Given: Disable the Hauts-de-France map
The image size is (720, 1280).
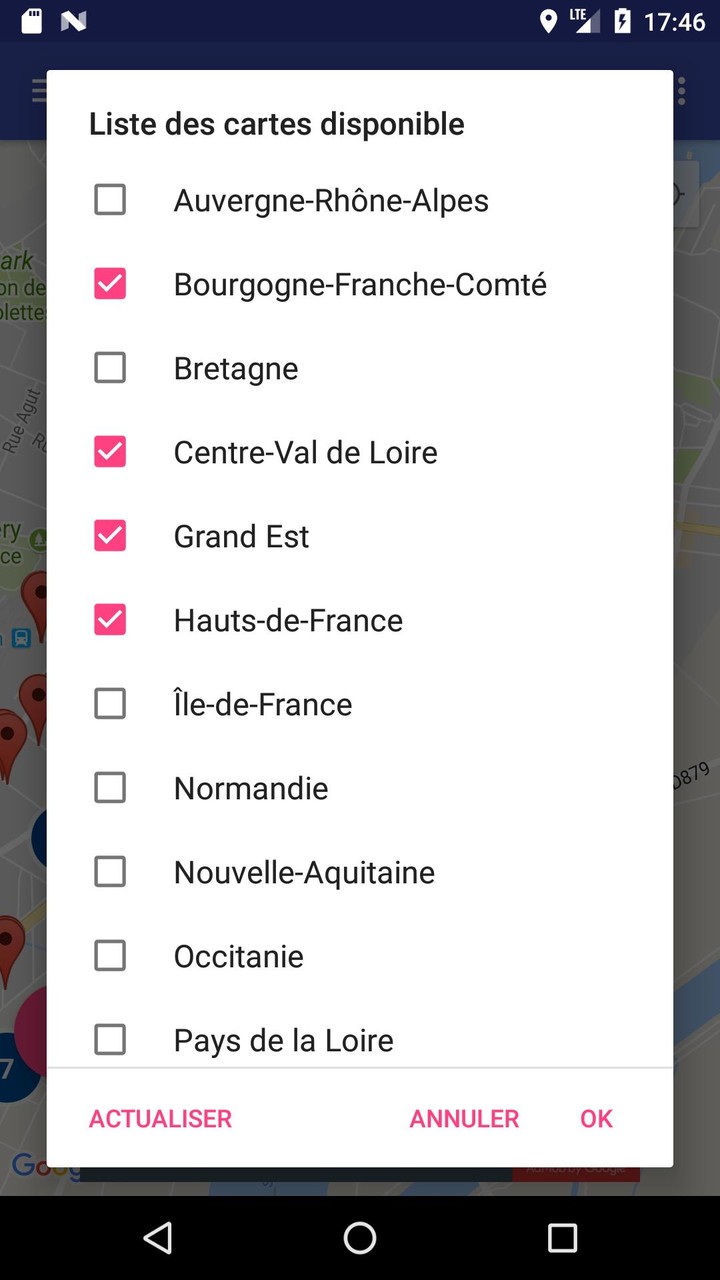Looking at the screenshot, I should (x=109, y=619).
